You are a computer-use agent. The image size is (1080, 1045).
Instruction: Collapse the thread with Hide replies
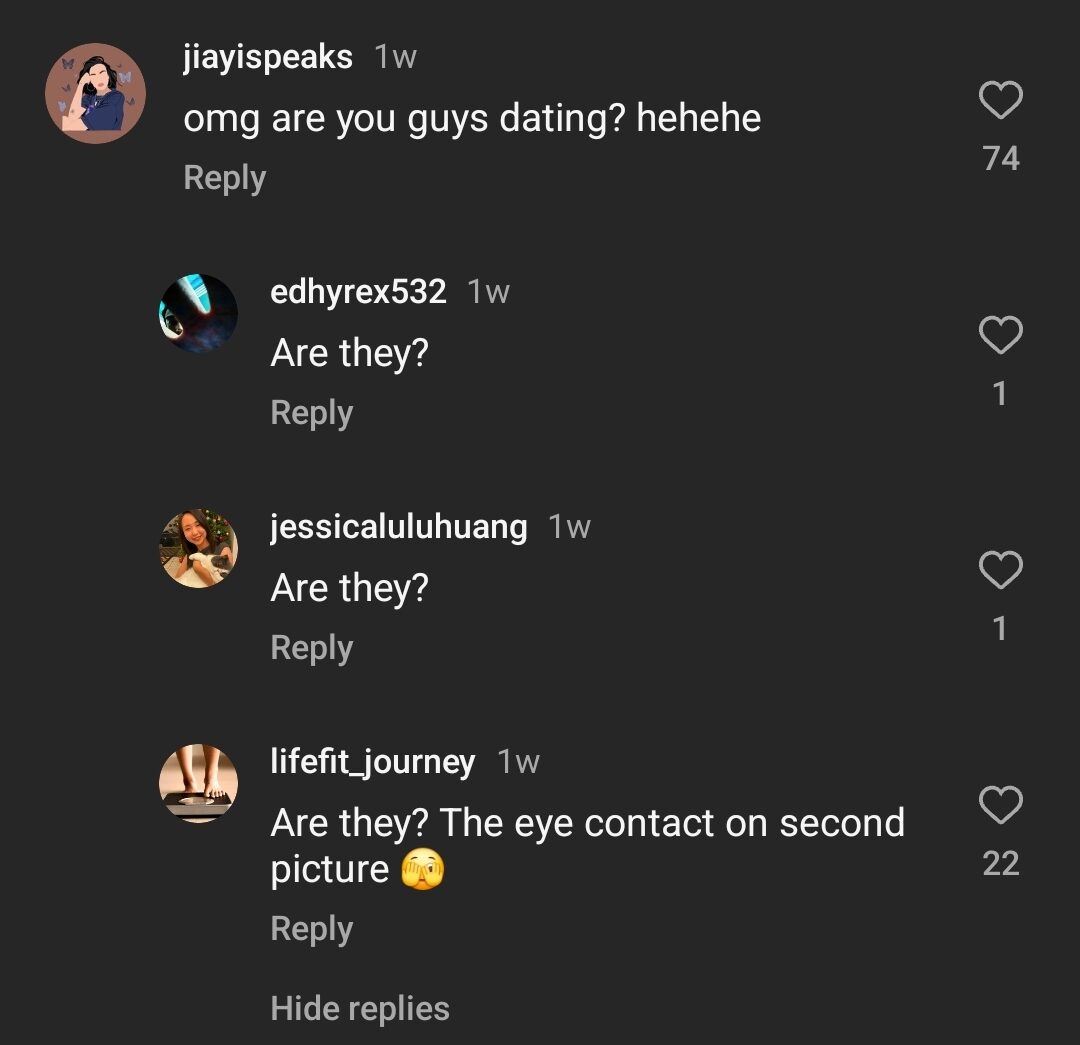360,1008
